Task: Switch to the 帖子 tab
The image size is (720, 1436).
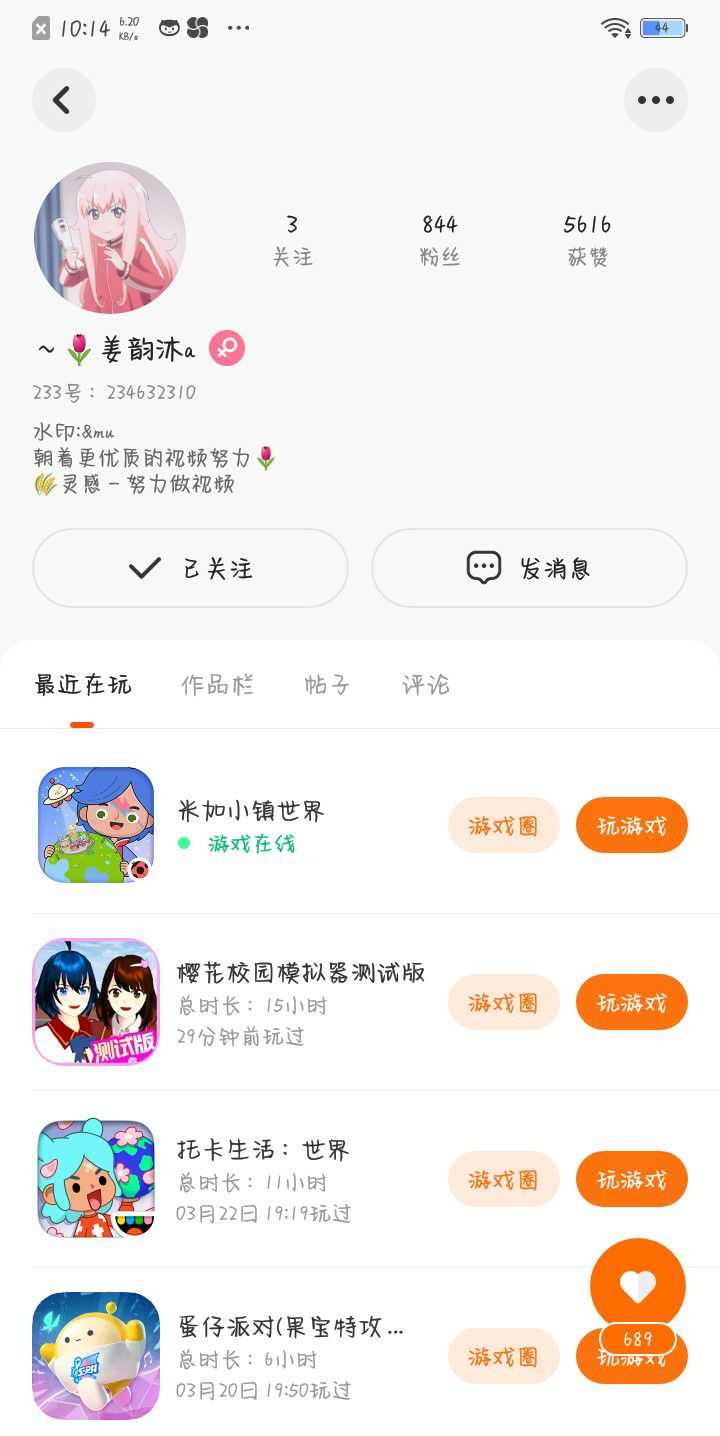Action: tap(327, 685)
